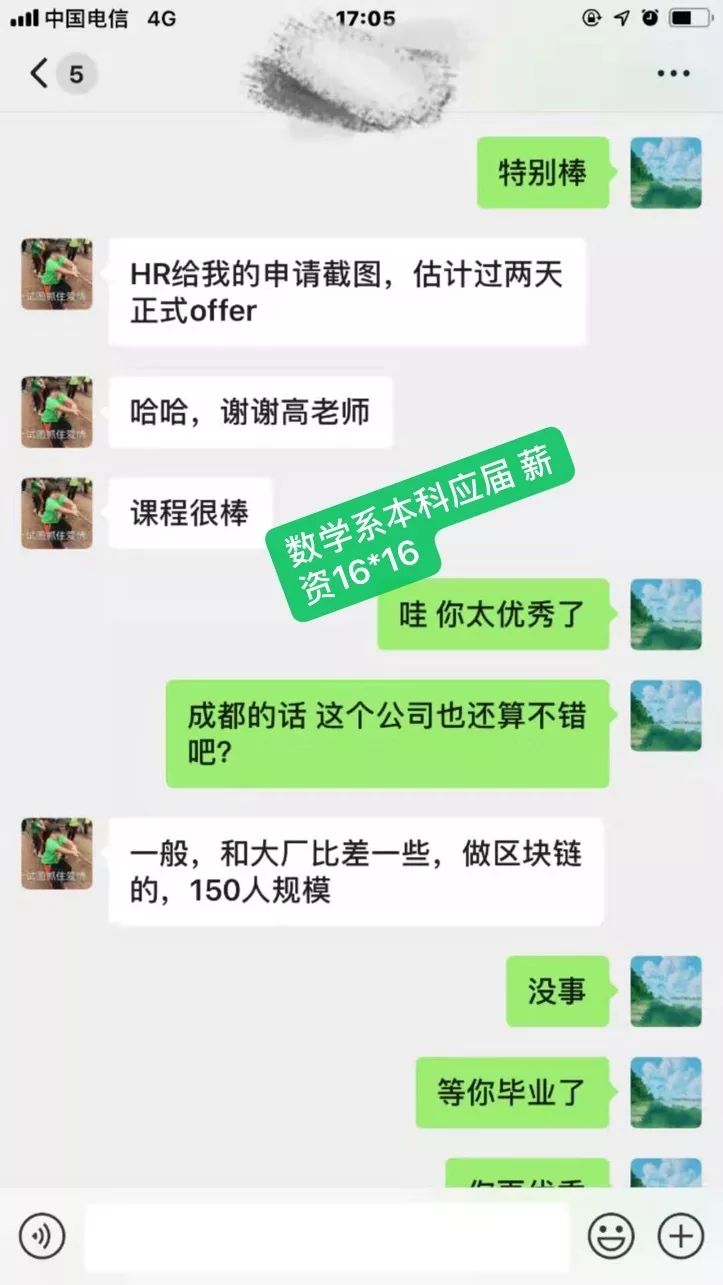Focus the message text field
This screenshot has width=723, height=1285.
point(327,1236)
